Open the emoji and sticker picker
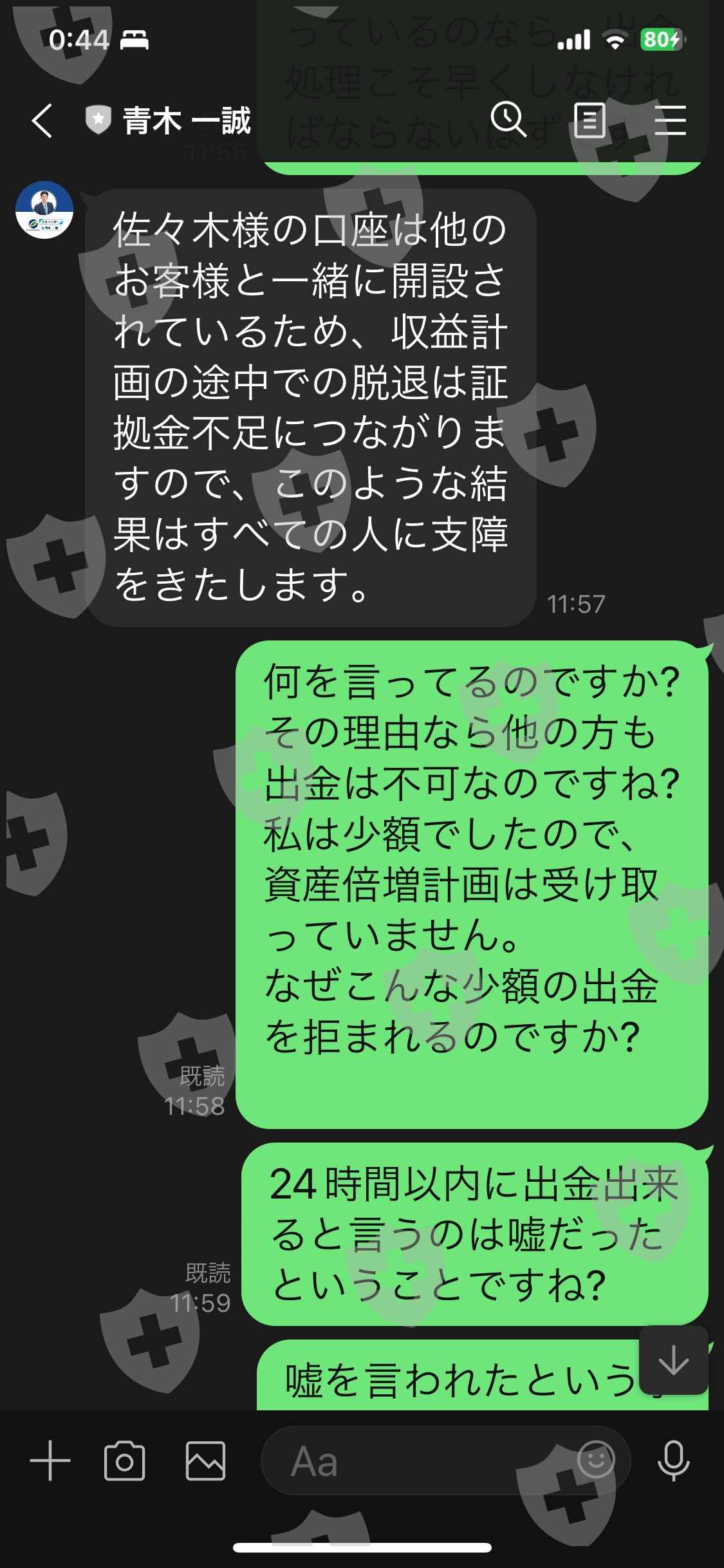Viewport: 724px width, 1568px height. point(596,1459)
